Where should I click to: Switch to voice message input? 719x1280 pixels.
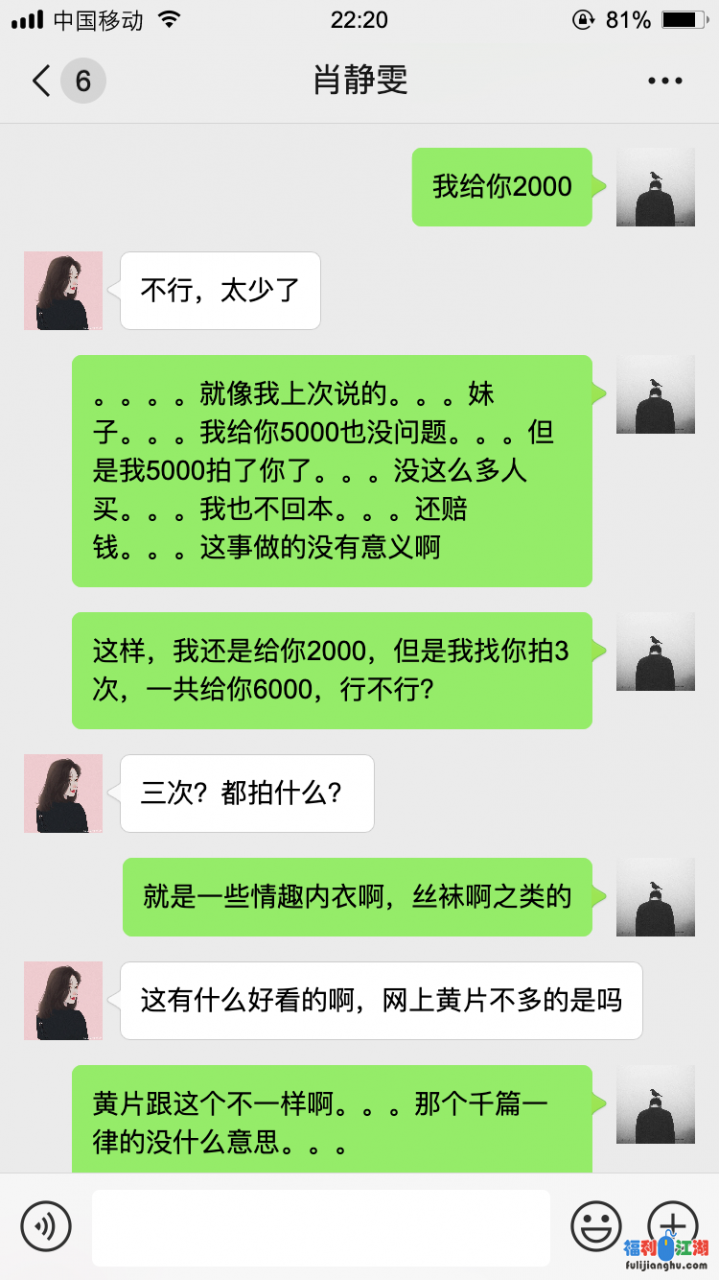[x=46, y=1225]
